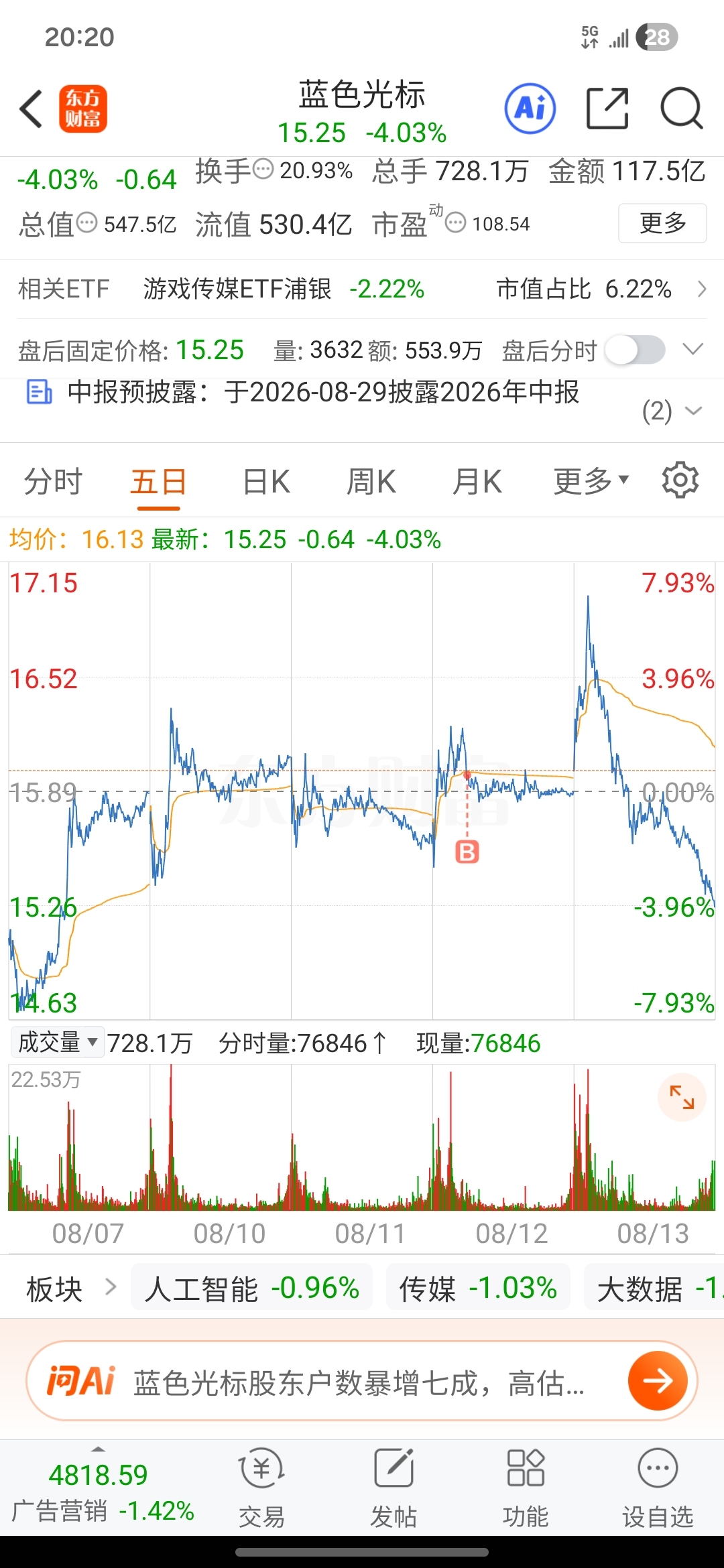Share this stock page
This screenshot has width=724, height=1568.
pyautogui.click(x=607, y=109)
